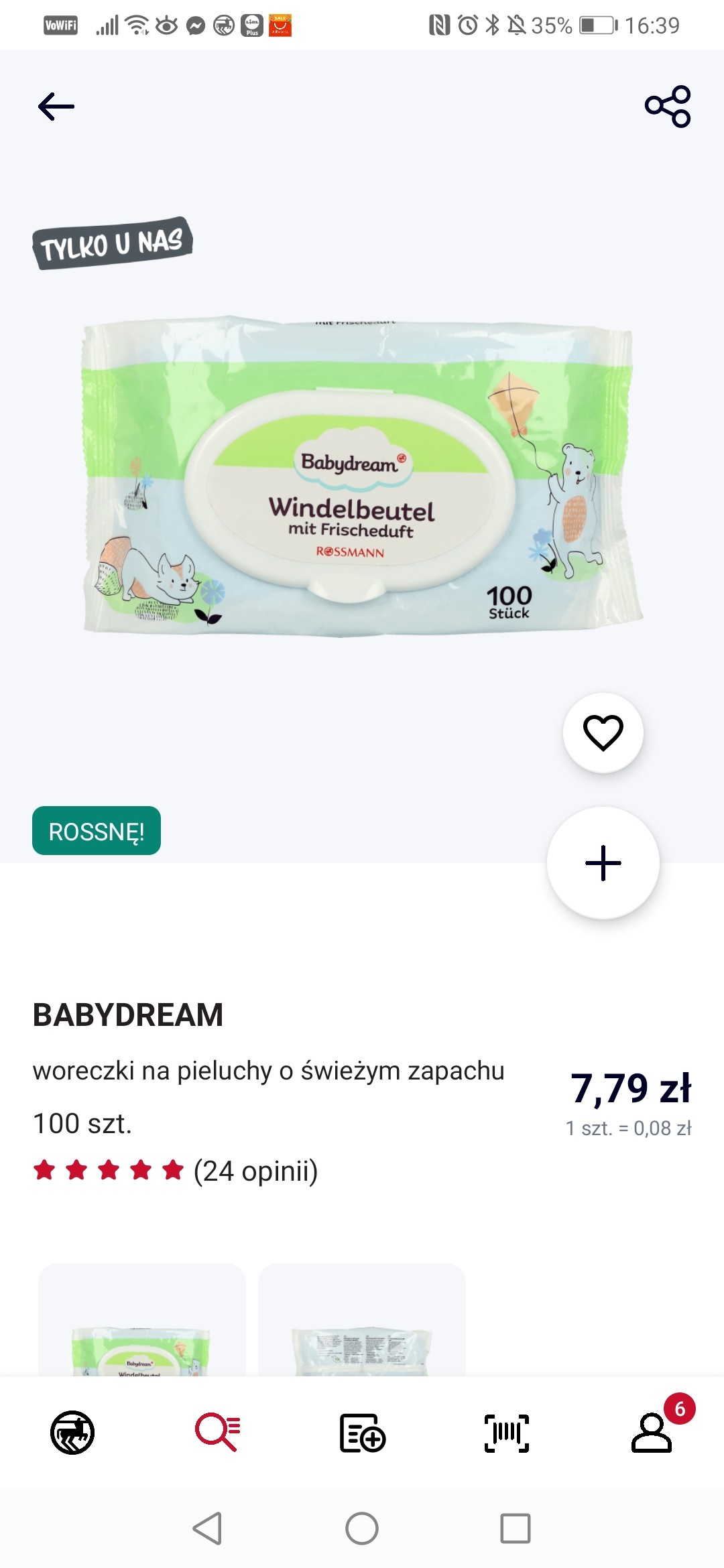This screenshot has width=724, height=1568.
Task: Open the ROSSNĘ! badge
Action: coord(97,831)
